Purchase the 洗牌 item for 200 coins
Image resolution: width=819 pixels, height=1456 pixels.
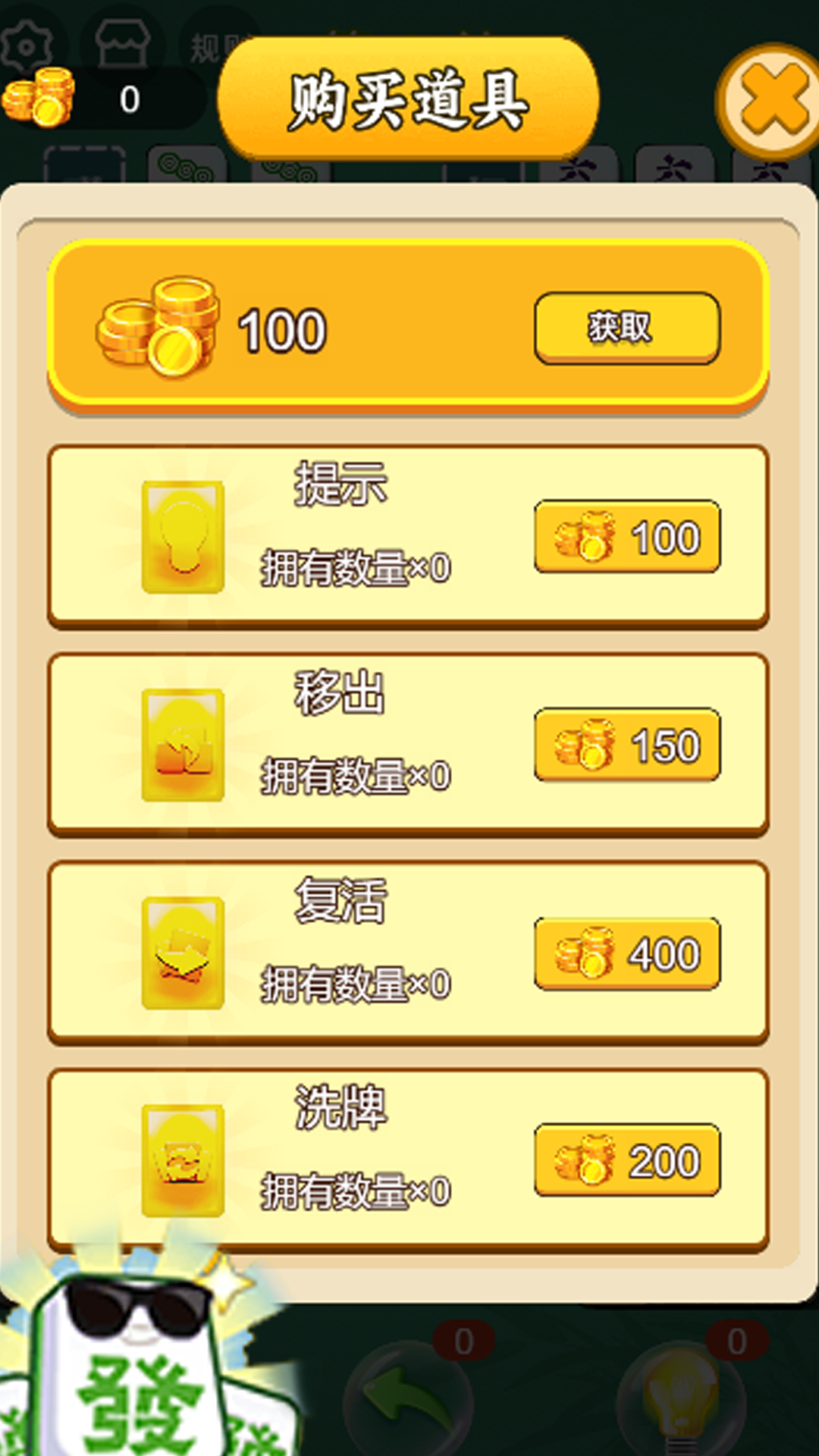point(626,1160)
